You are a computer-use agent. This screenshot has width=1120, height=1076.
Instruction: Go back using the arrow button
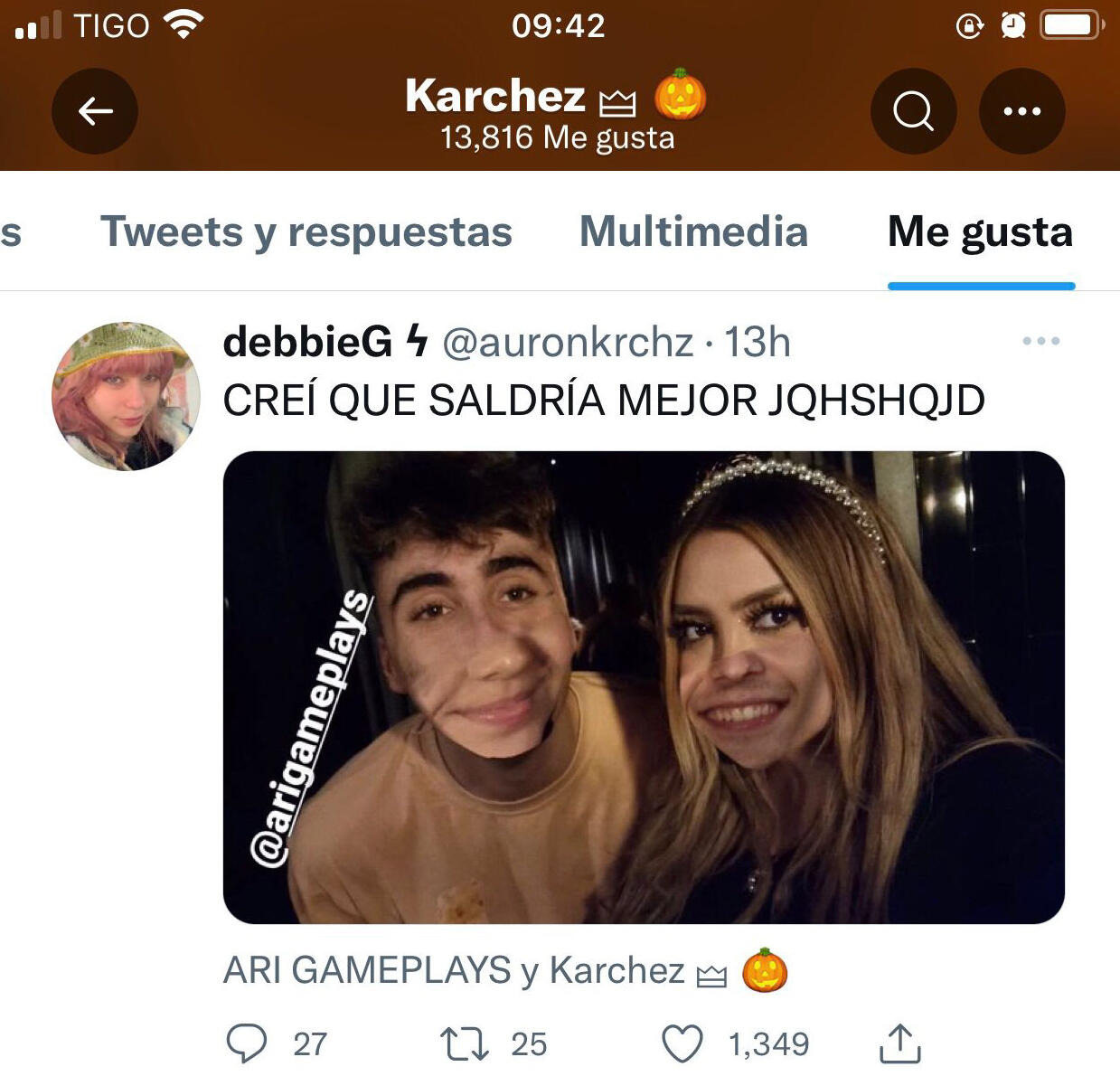95,111
